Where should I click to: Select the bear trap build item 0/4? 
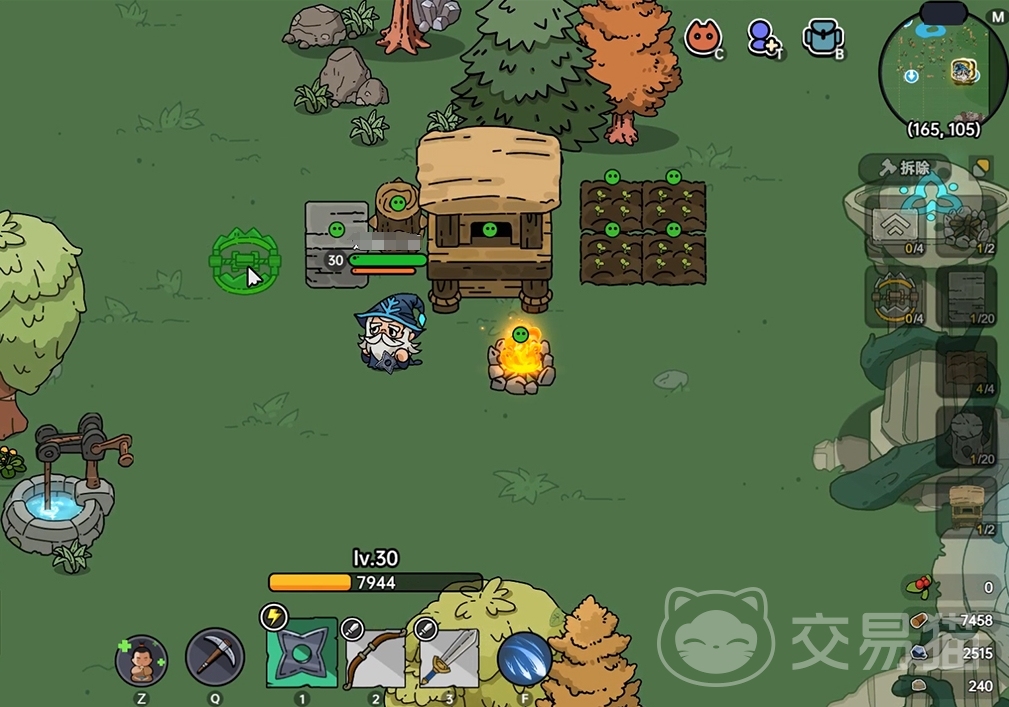[896, 296]
